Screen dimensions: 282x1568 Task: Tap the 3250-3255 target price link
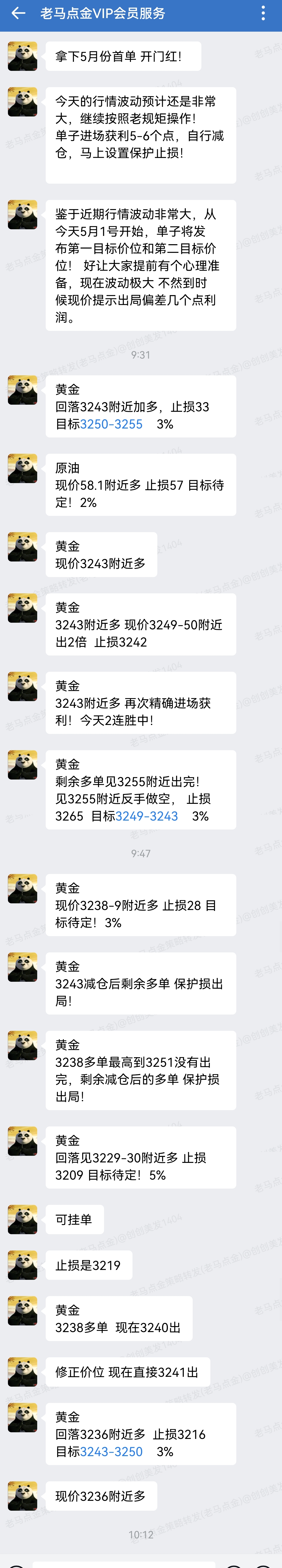[111, 424]
